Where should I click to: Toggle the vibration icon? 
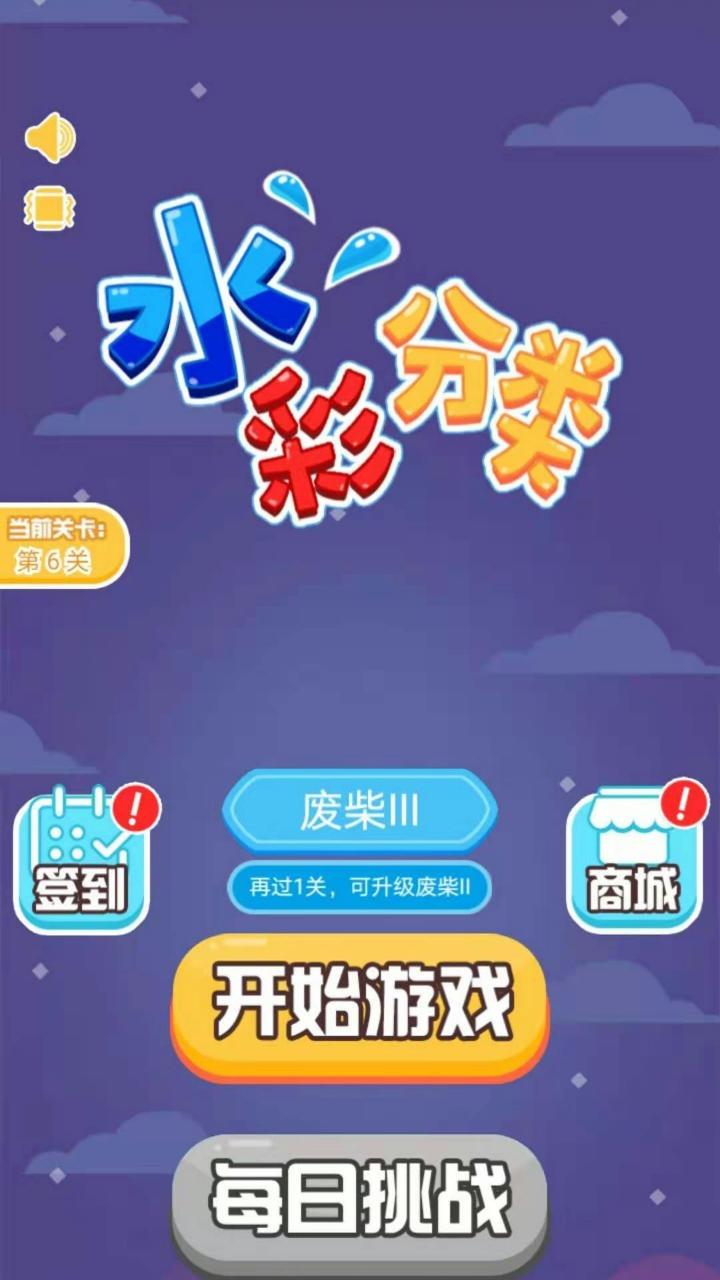pos(49,207)
